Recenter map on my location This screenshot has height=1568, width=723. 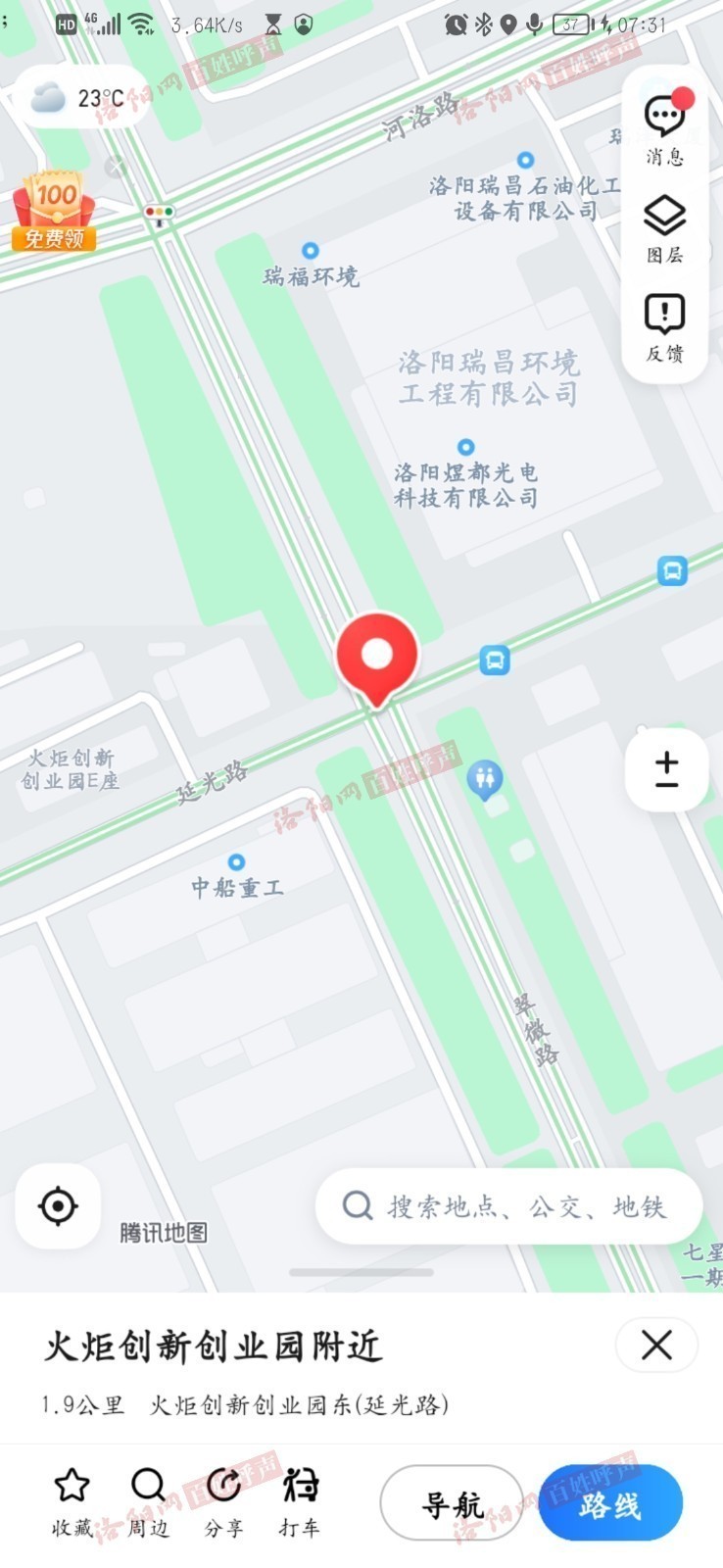point(58,1206)
